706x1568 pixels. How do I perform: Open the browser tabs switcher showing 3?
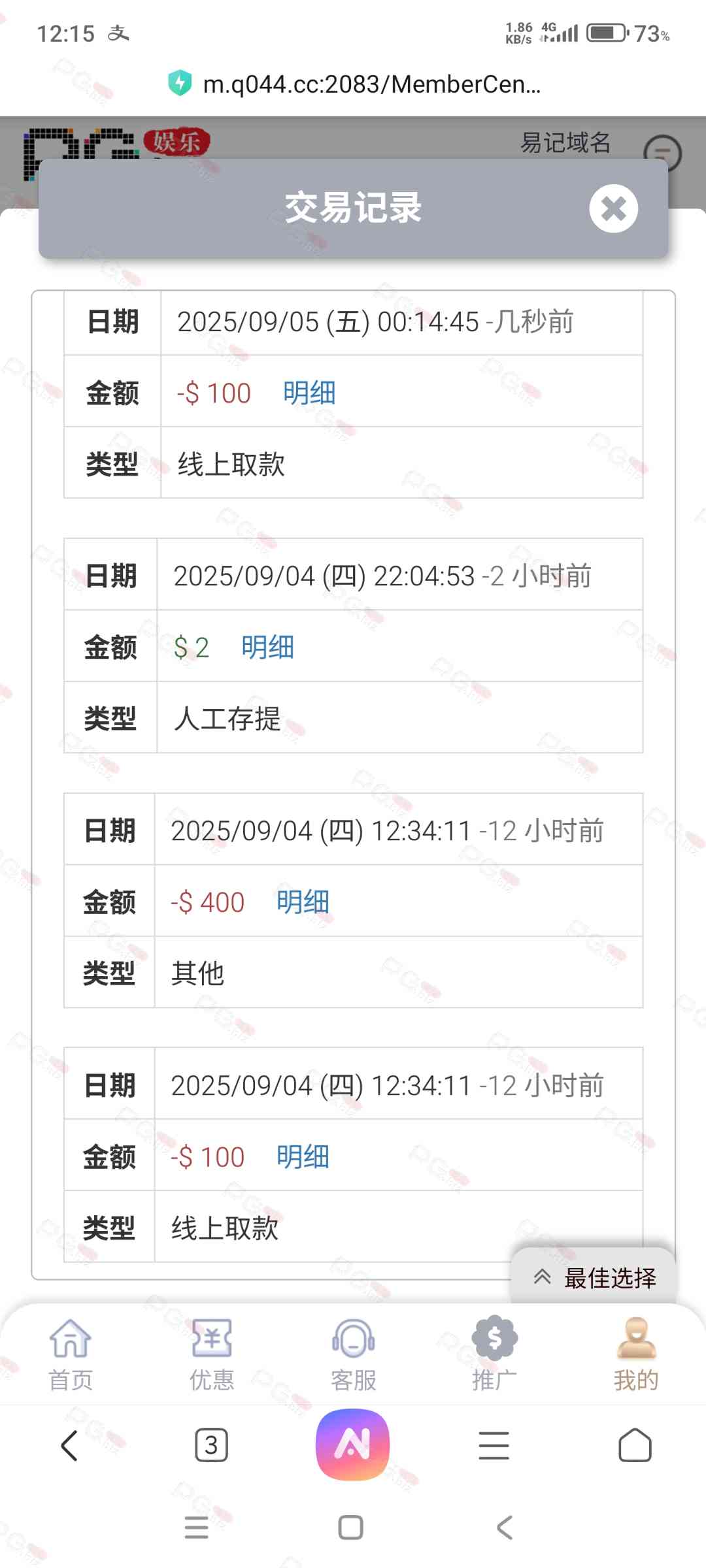[211, 1445]
